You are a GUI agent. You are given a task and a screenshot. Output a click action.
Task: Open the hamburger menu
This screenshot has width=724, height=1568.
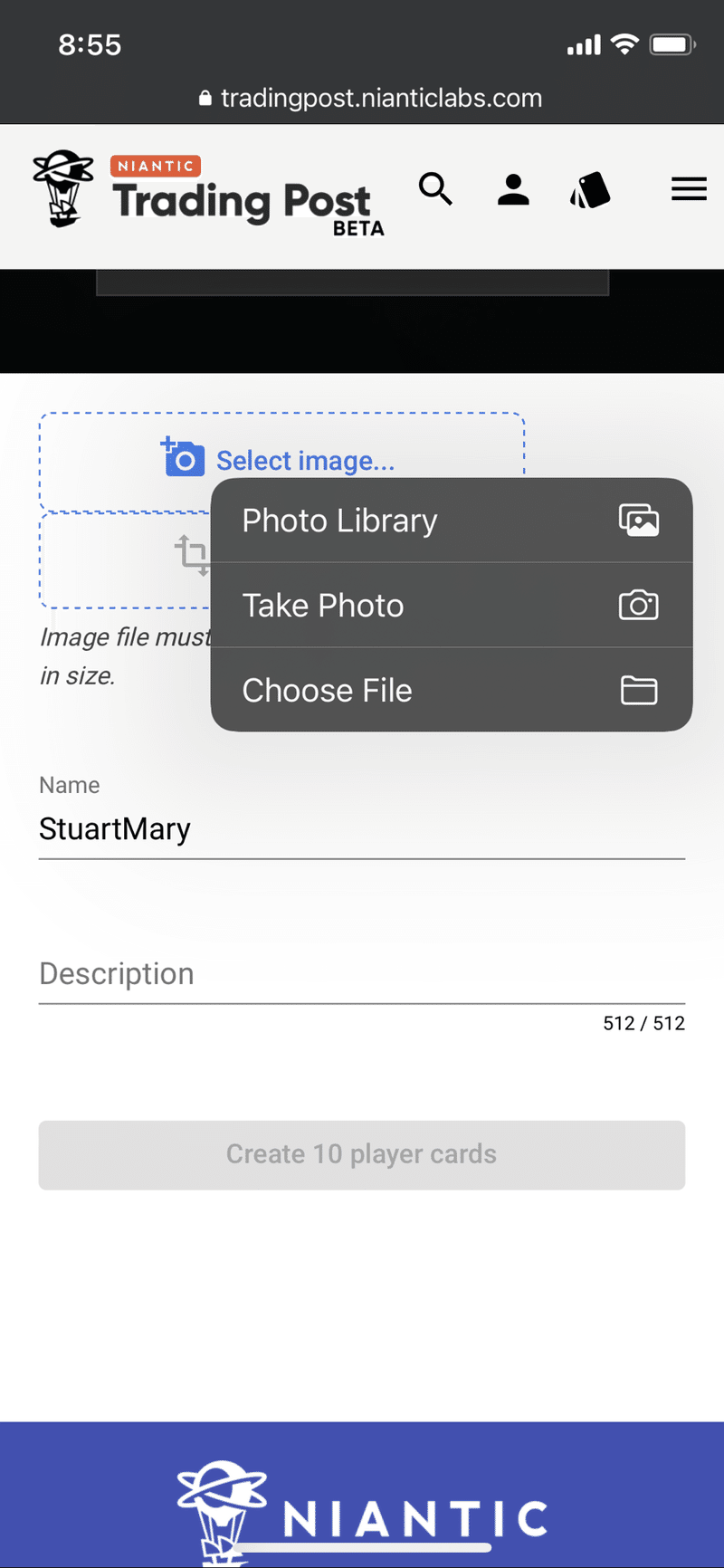point(689,189)
